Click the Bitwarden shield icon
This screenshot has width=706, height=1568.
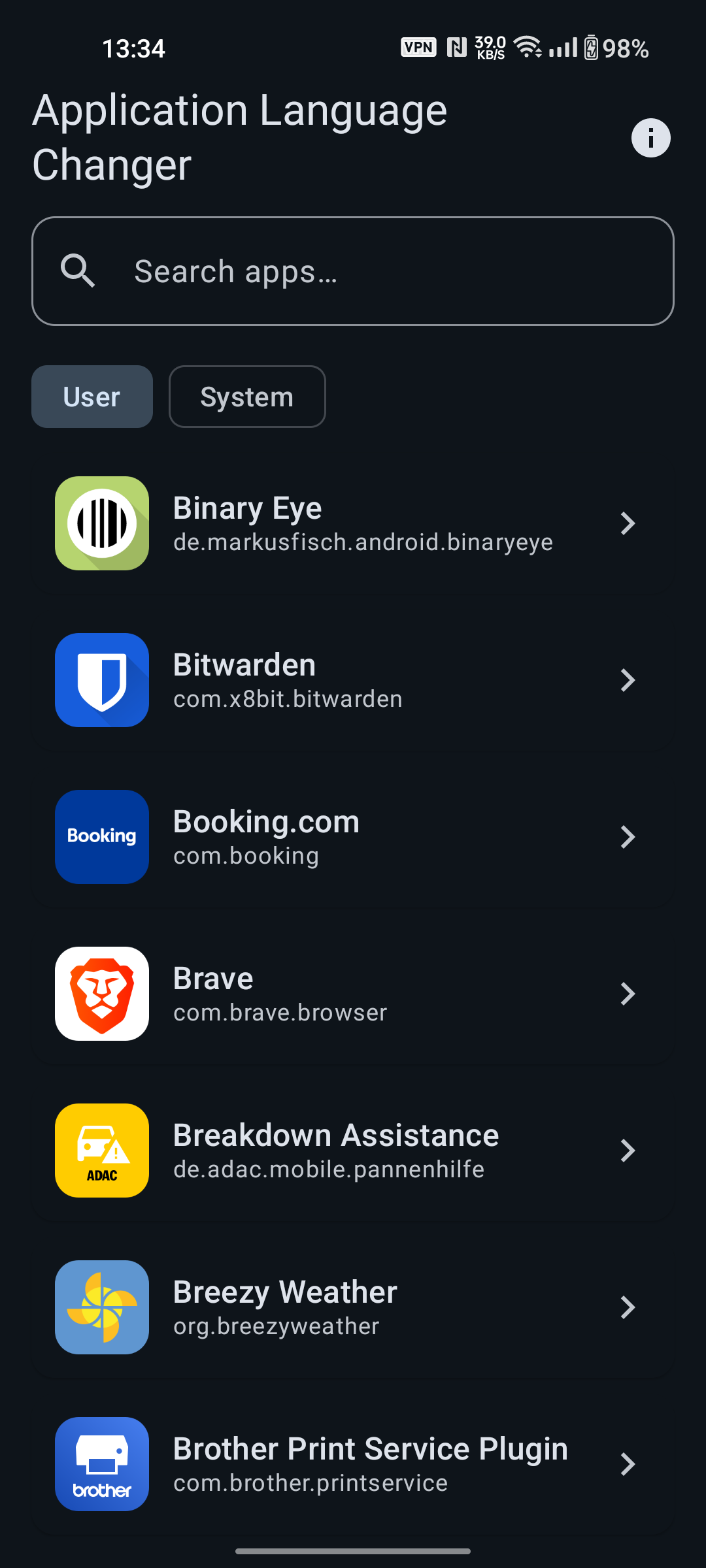pos(101,679)
